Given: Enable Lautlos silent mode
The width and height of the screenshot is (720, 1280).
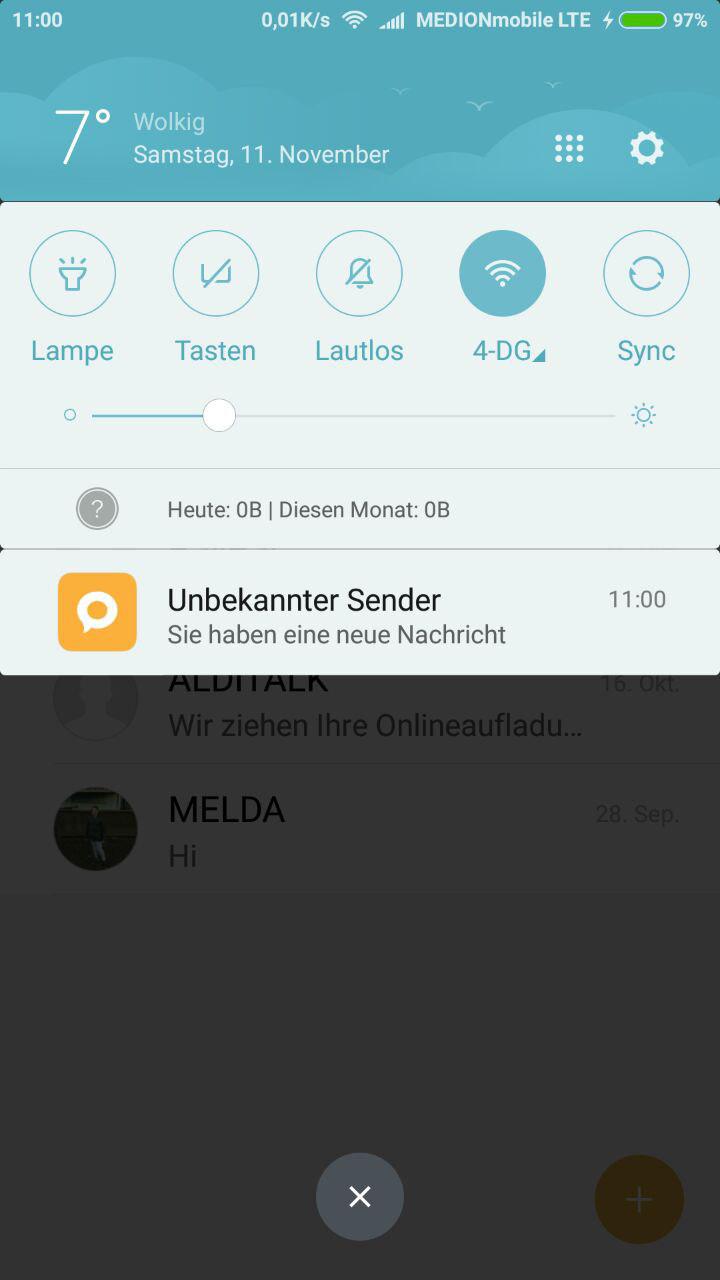Looking at the screenshot, I should (359, 274).
